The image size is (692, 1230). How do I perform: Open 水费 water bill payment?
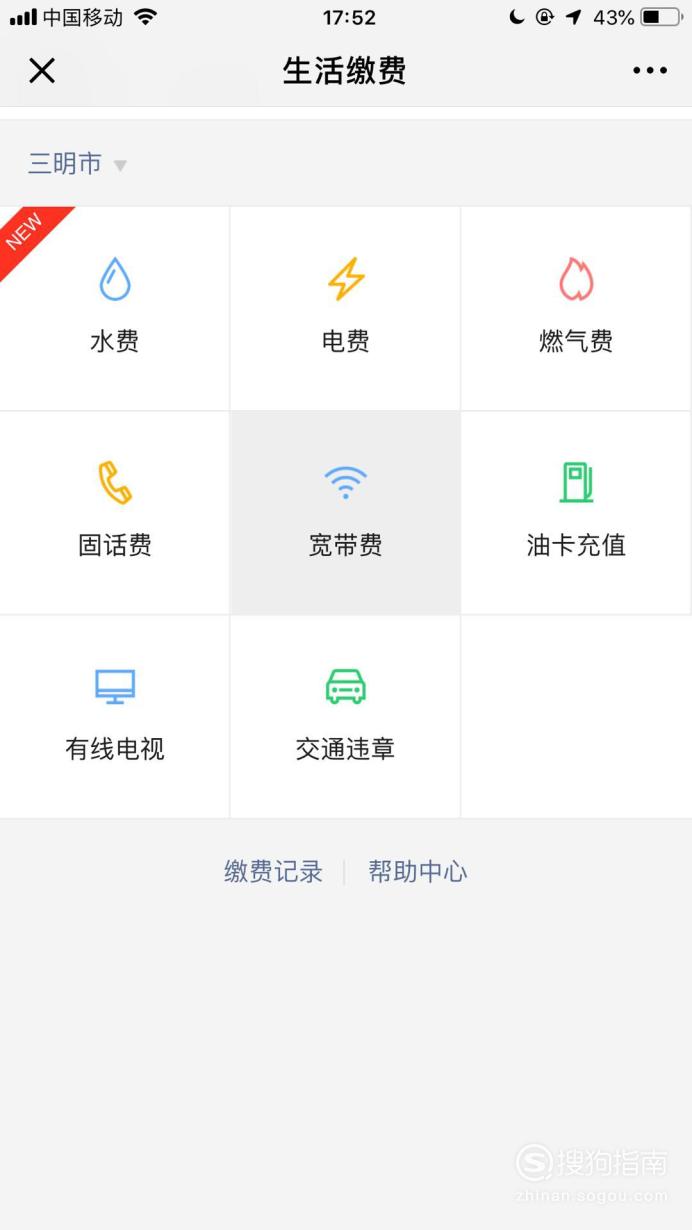pos(115,308)
